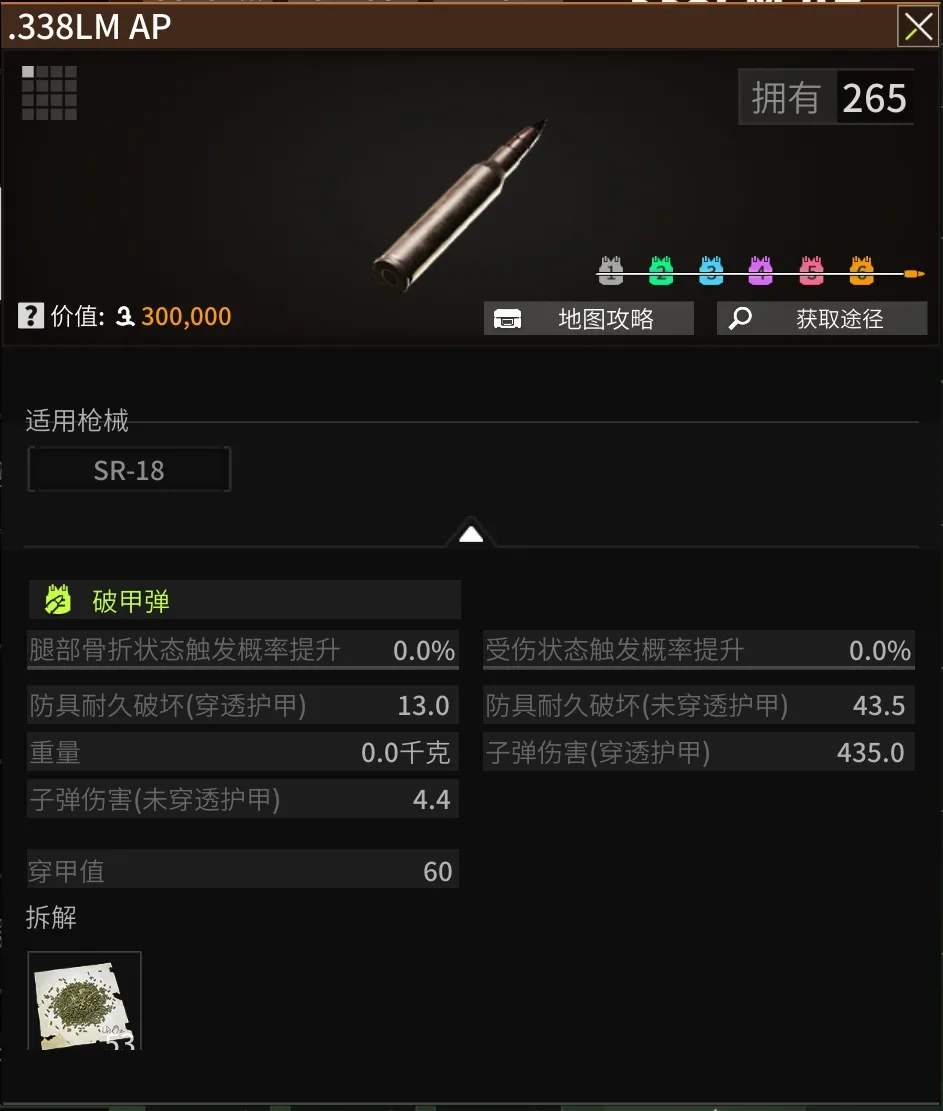Select the SR-18 compatible weapon
Screen dimensions: 943x1111
[x=129, y=470]
